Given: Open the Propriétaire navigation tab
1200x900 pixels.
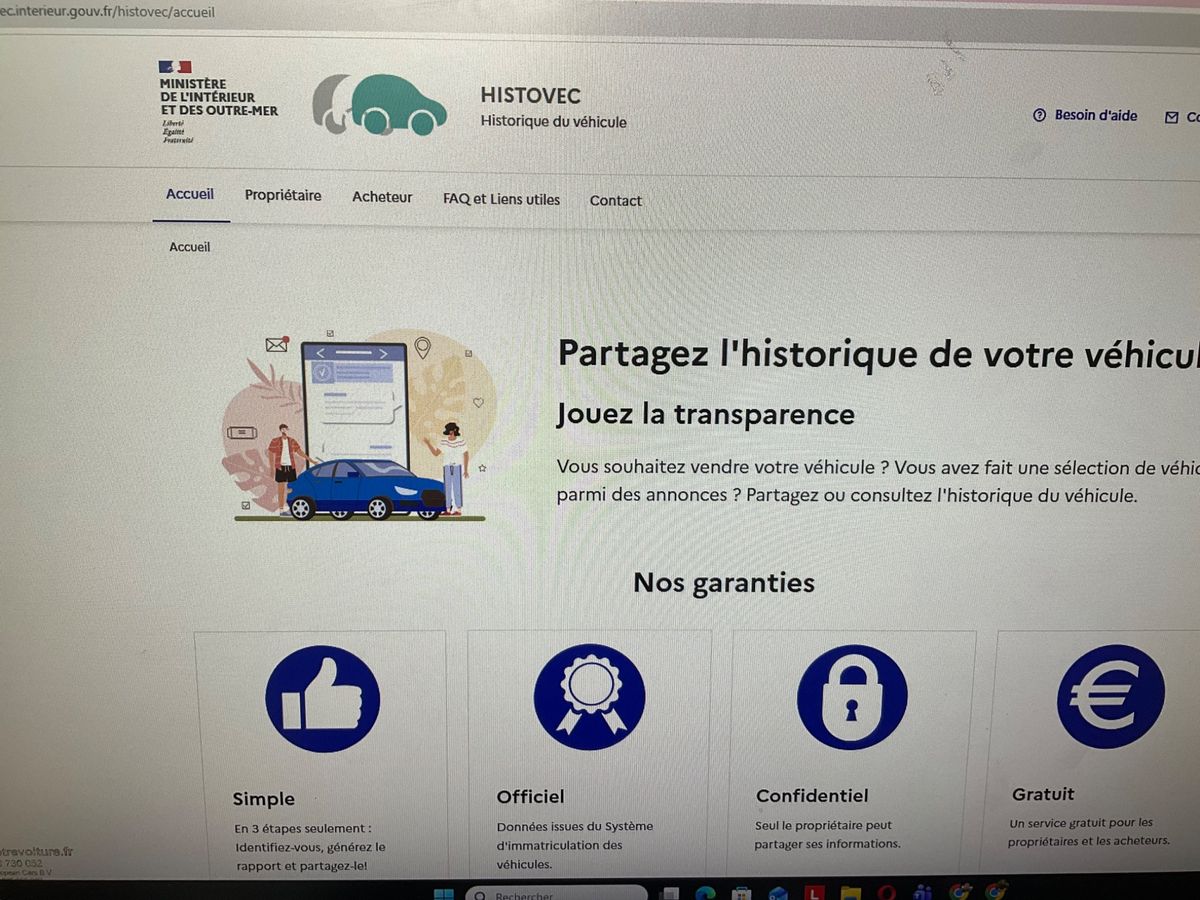Looking at the screenshot, I should [x=283, y=196].
